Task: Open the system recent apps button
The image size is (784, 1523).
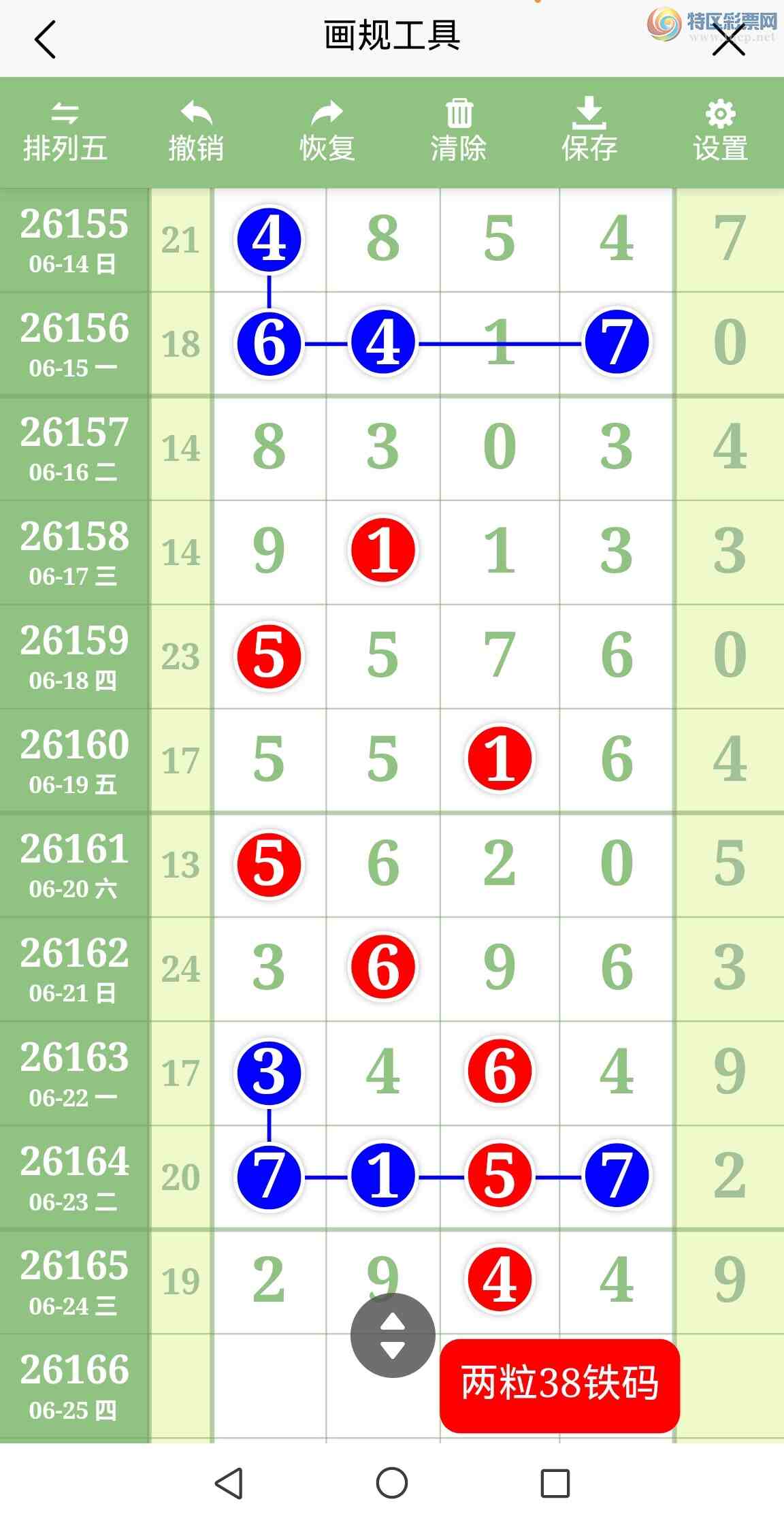Action: pyautogui.click(x=555, y=1483)
